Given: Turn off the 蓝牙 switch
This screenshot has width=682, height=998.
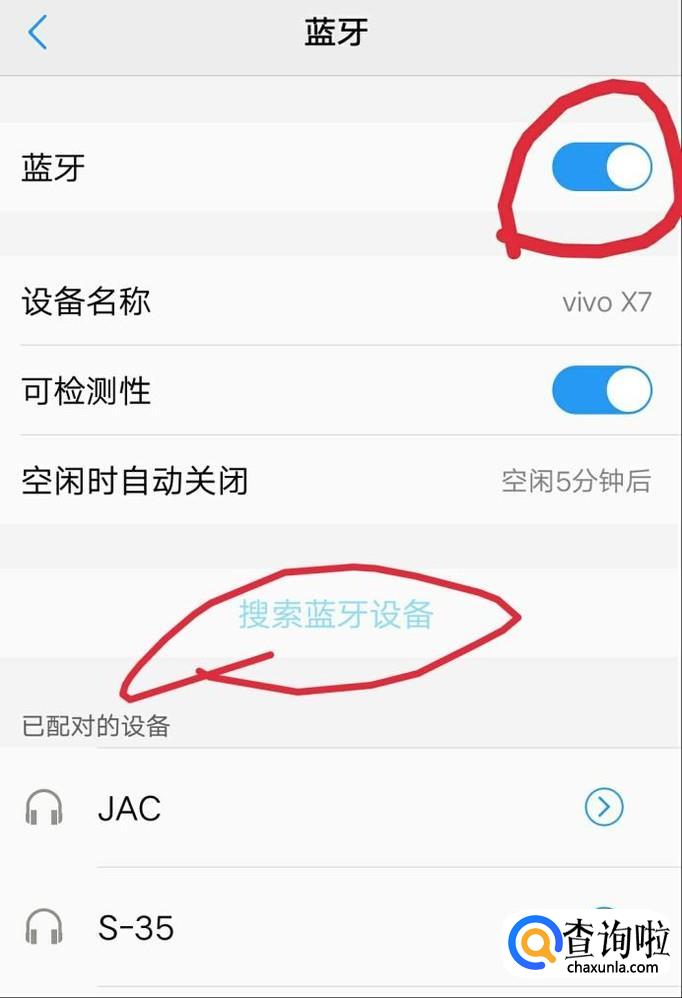Looking at the screenshot, I should (x=602, y=167).
